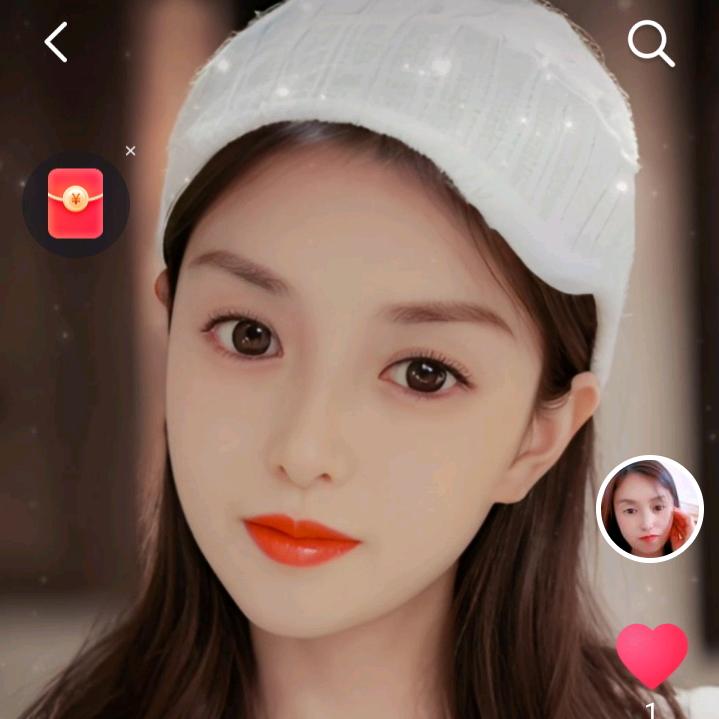Like this video with the heart
Viewport: 719px width, 719px height.
[652, 655]
